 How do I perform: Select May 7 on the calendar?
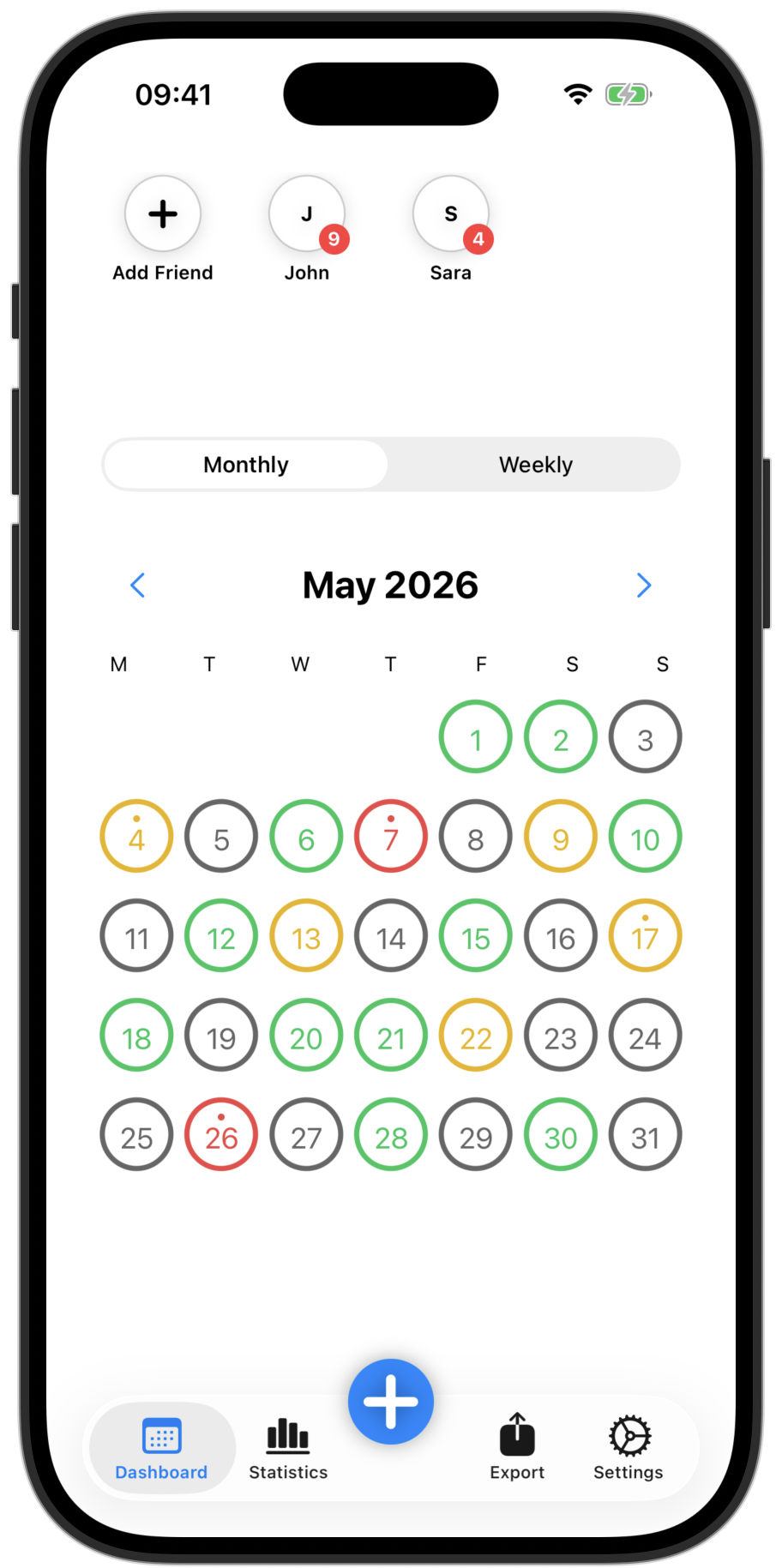click(391, 836)
